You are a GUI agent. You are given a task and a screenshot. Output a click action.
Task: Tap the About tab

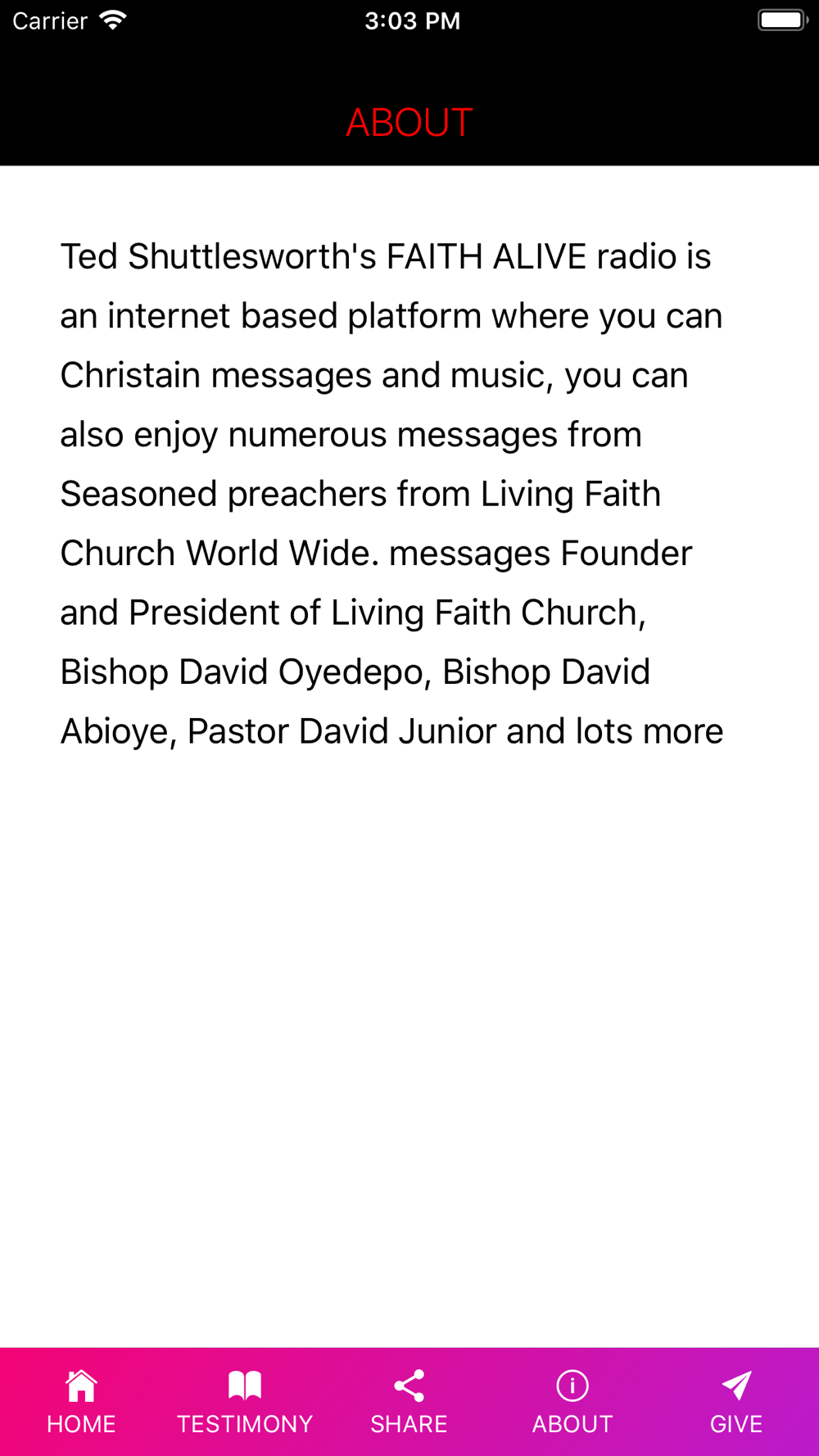click(572, 1402)
